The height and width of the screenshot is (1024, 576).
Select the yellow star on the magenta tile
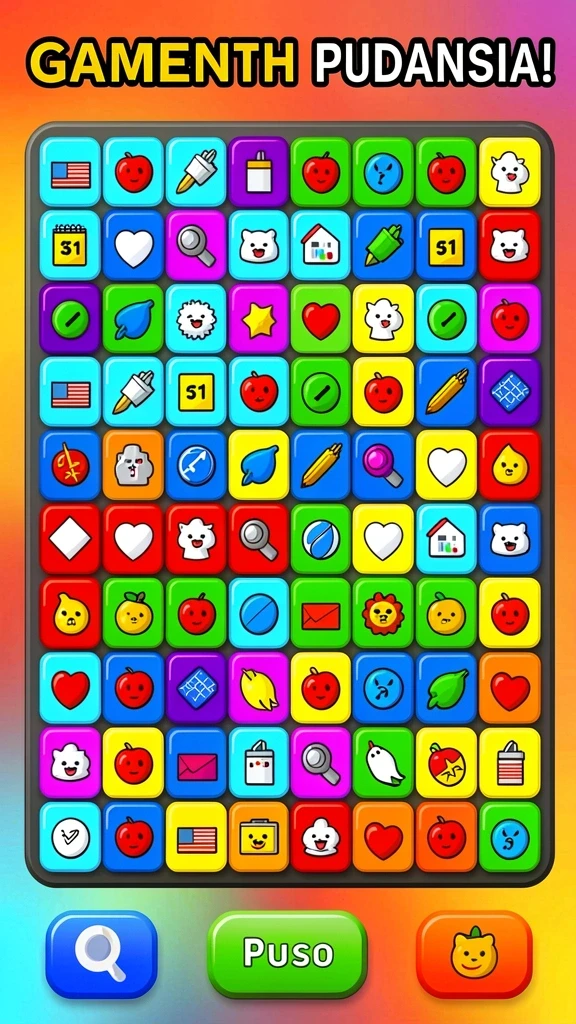click(259, 320)
